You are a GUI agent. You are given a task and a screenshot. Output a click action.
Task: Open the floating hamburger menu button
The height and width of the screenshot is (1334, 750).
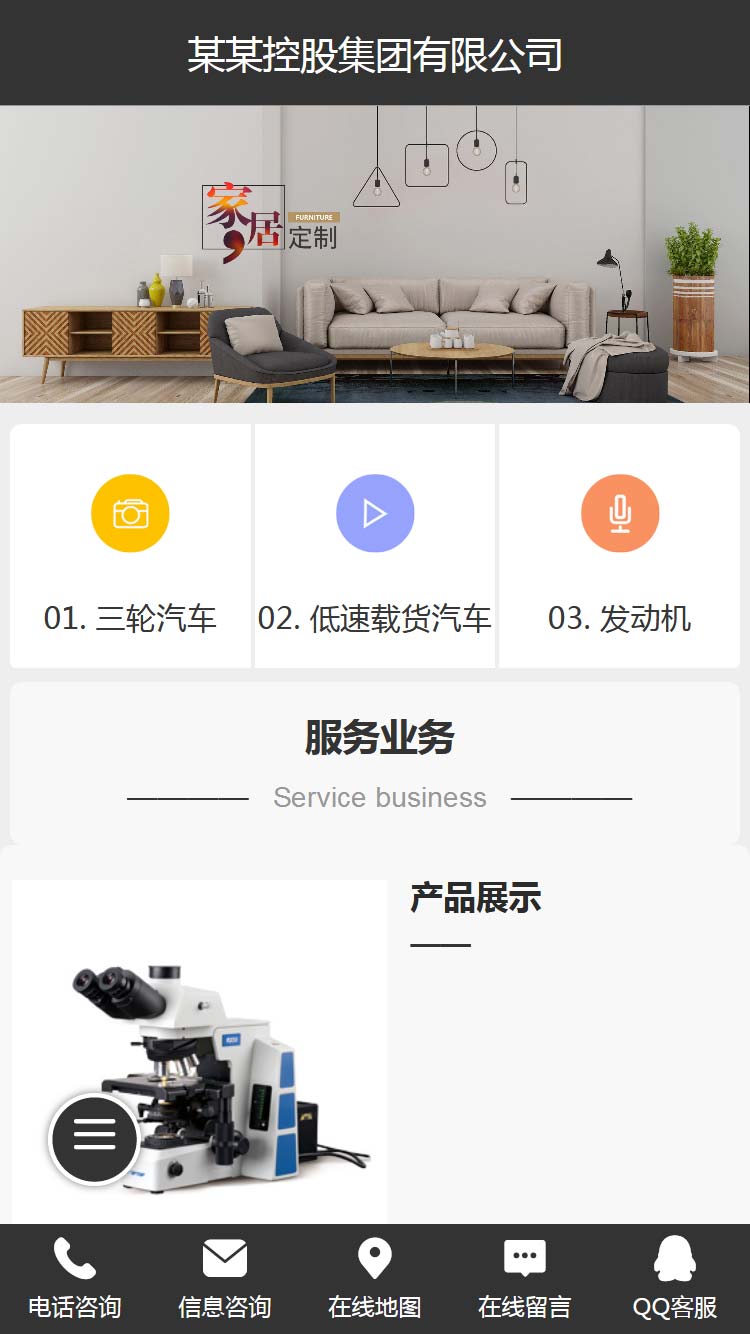(94, 1138)
